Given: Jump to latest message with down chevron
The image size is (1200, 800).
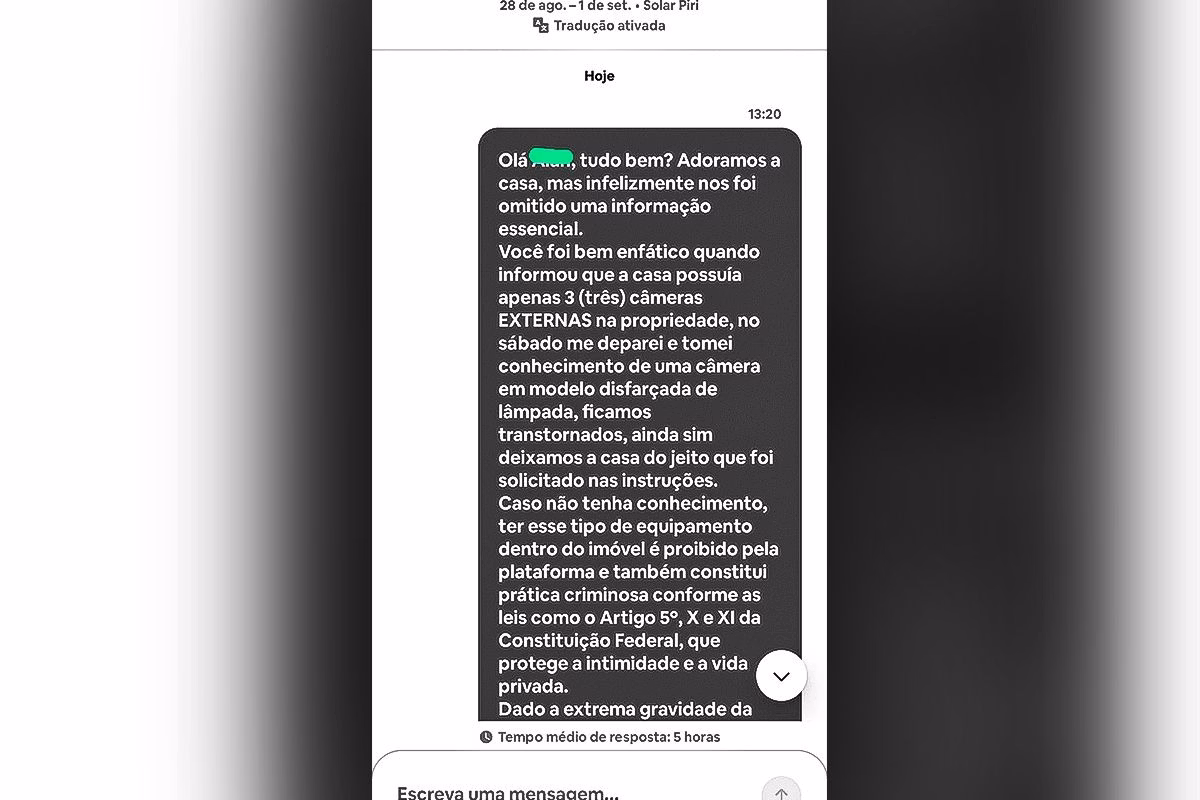Looking at the screenshot, I should point(781,676).
